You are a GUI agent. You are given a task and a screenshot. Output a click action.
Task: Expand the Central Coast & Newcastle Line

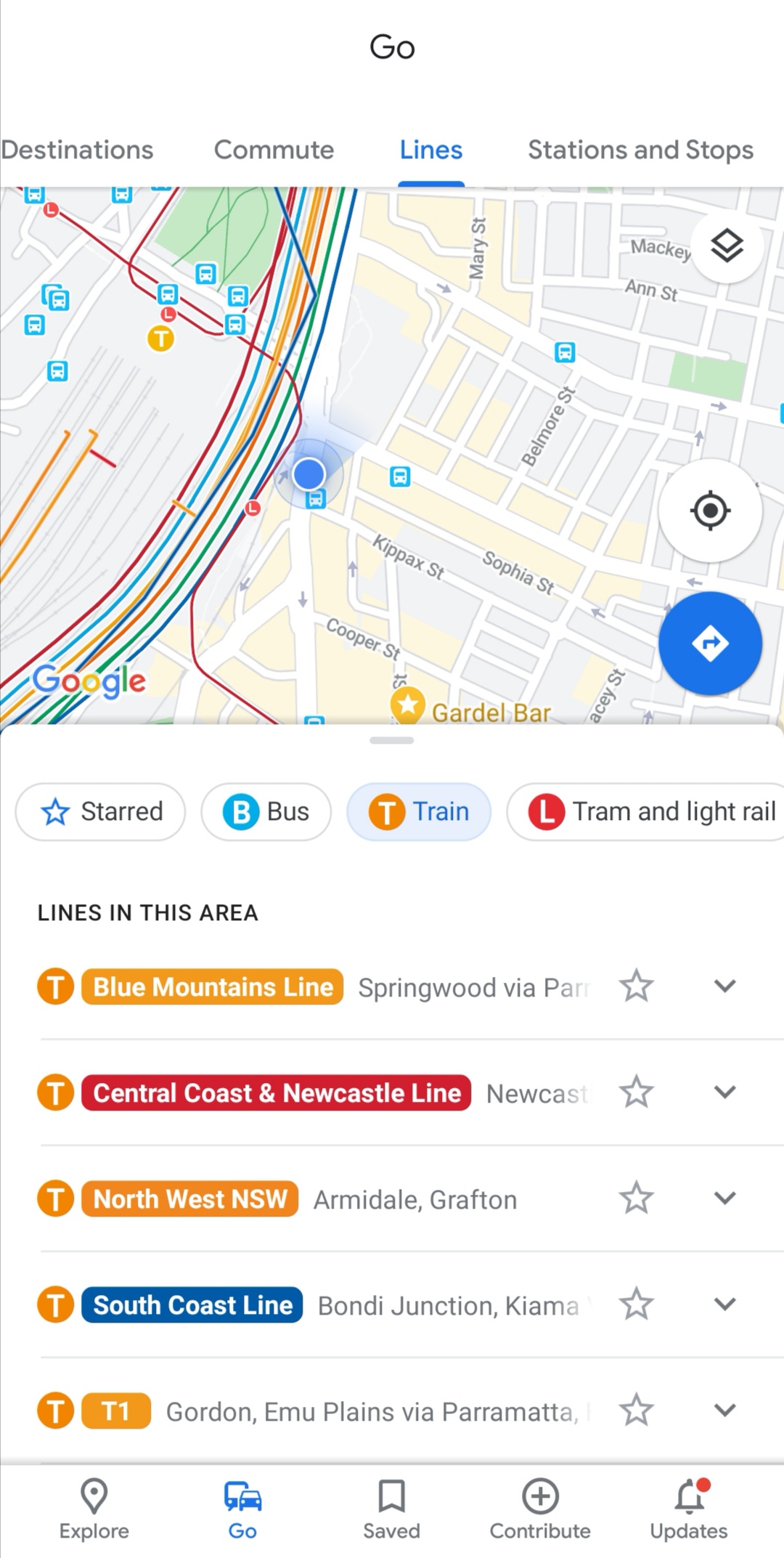(725, 1092)
